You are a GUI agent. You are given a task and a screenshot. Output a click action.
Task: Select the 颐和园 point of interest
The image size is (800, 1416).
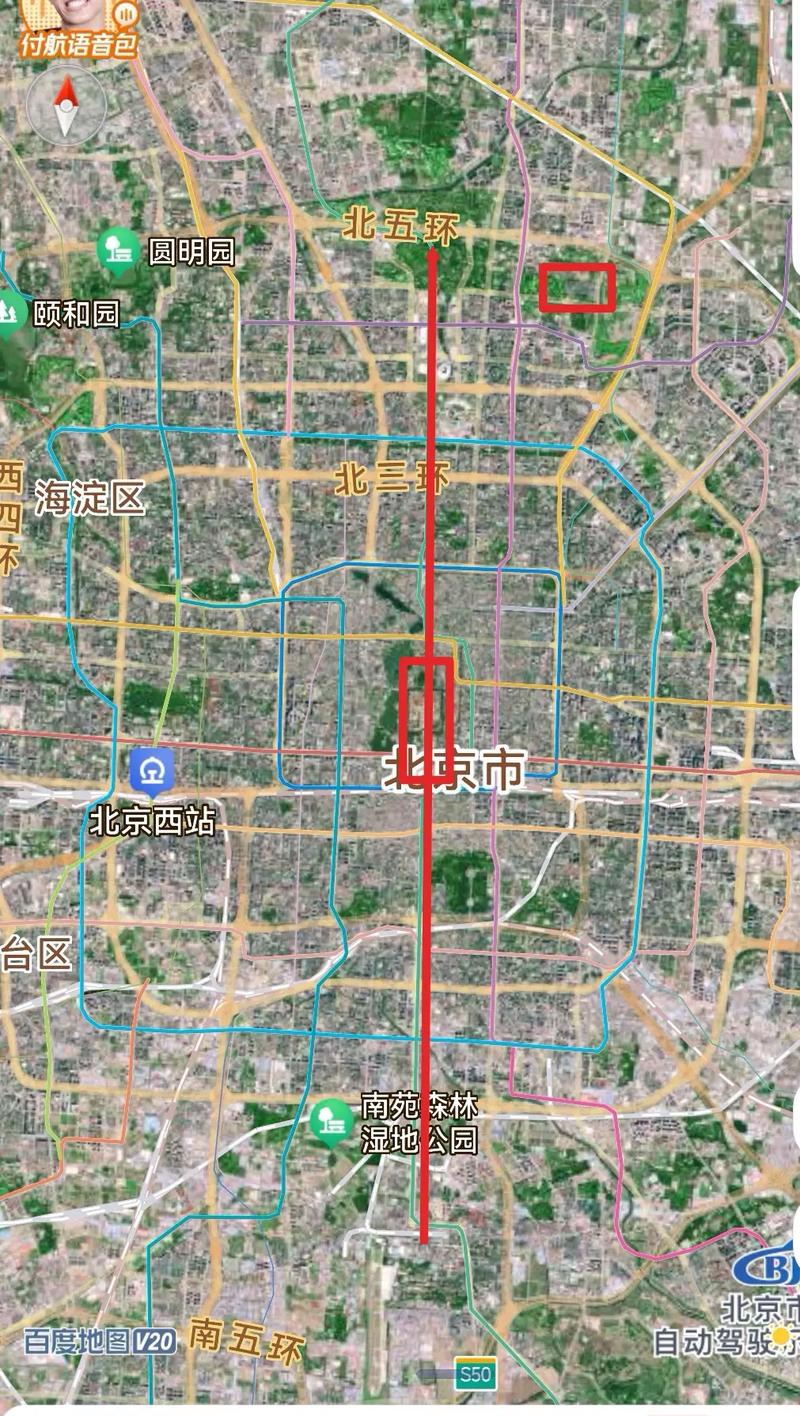(11, 313)
